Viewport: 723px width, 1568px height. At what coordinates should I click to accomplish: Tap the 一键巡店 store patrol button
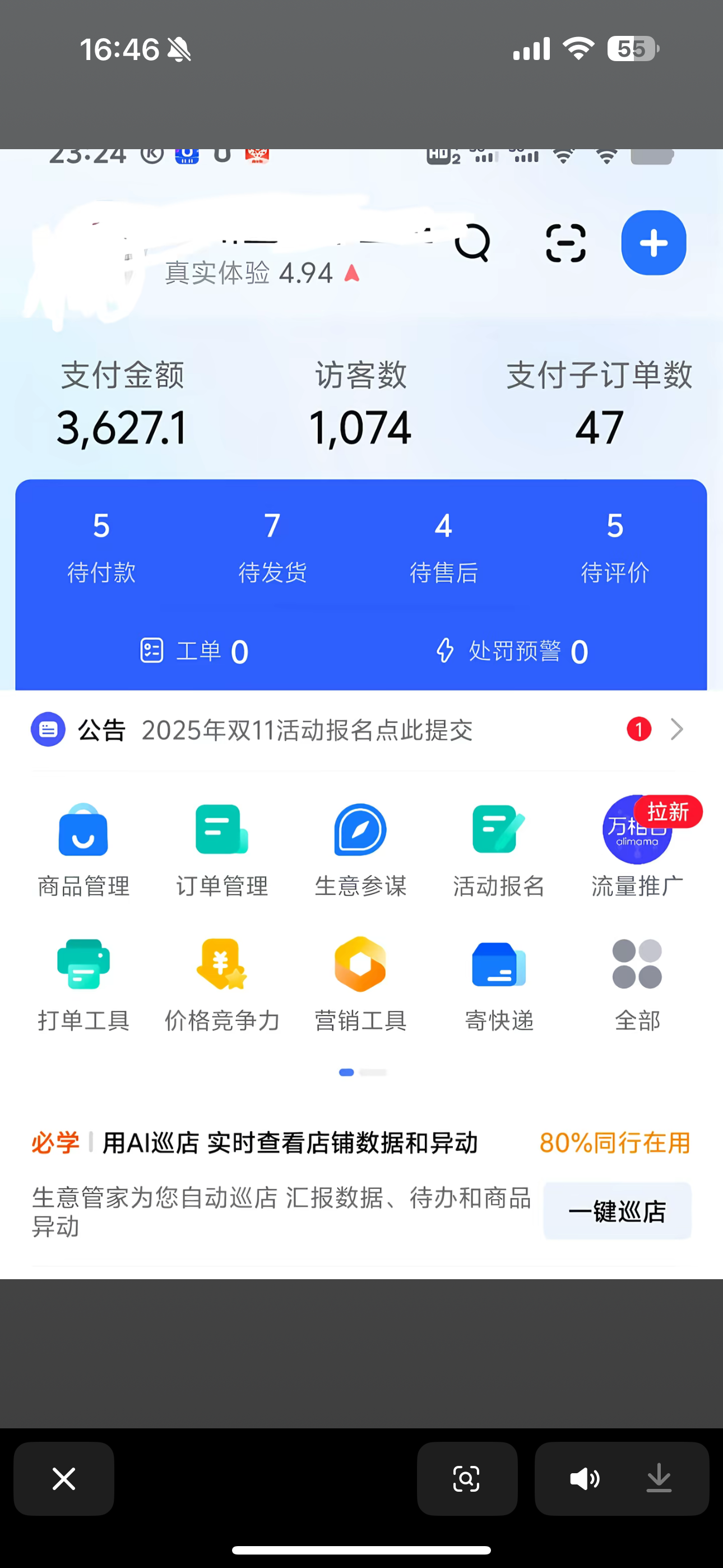pos(617,1211)
